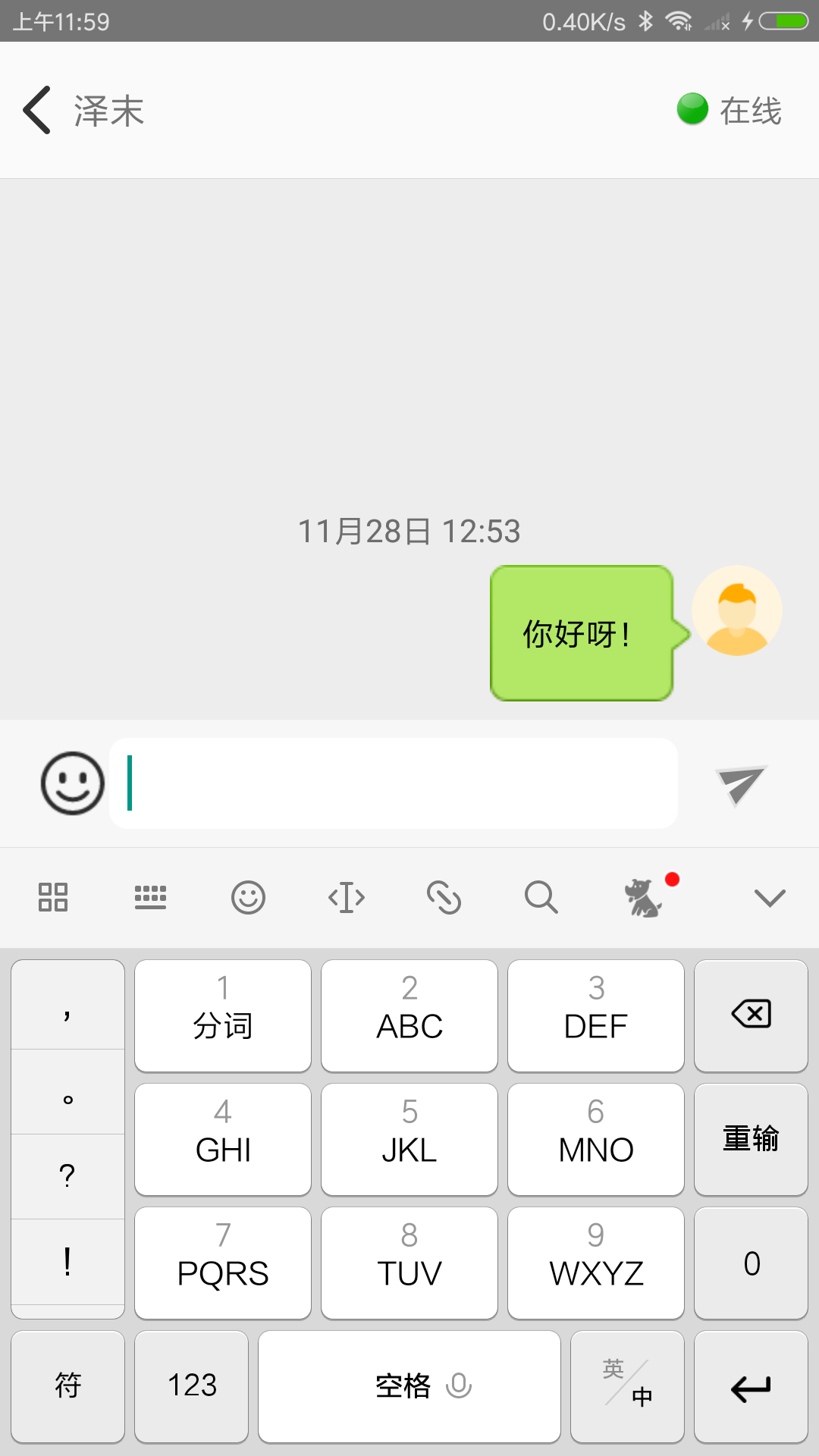This screenshot has height=1456, width=819.
Task: Activate voice input microphone on spacebar
Action: [459, 1386]
